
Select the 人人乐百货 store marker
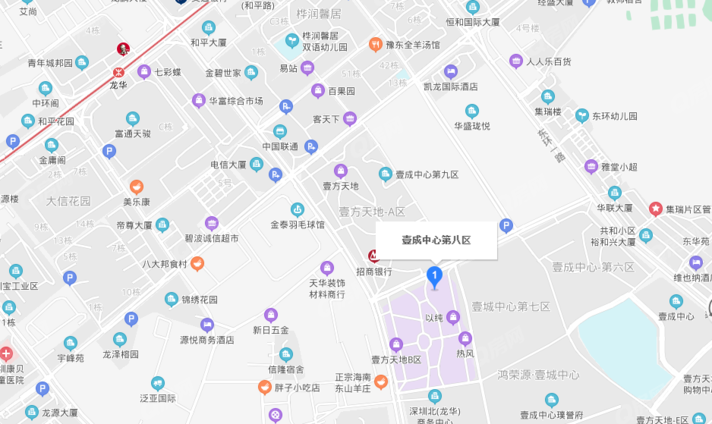click(x=516, y=61)
